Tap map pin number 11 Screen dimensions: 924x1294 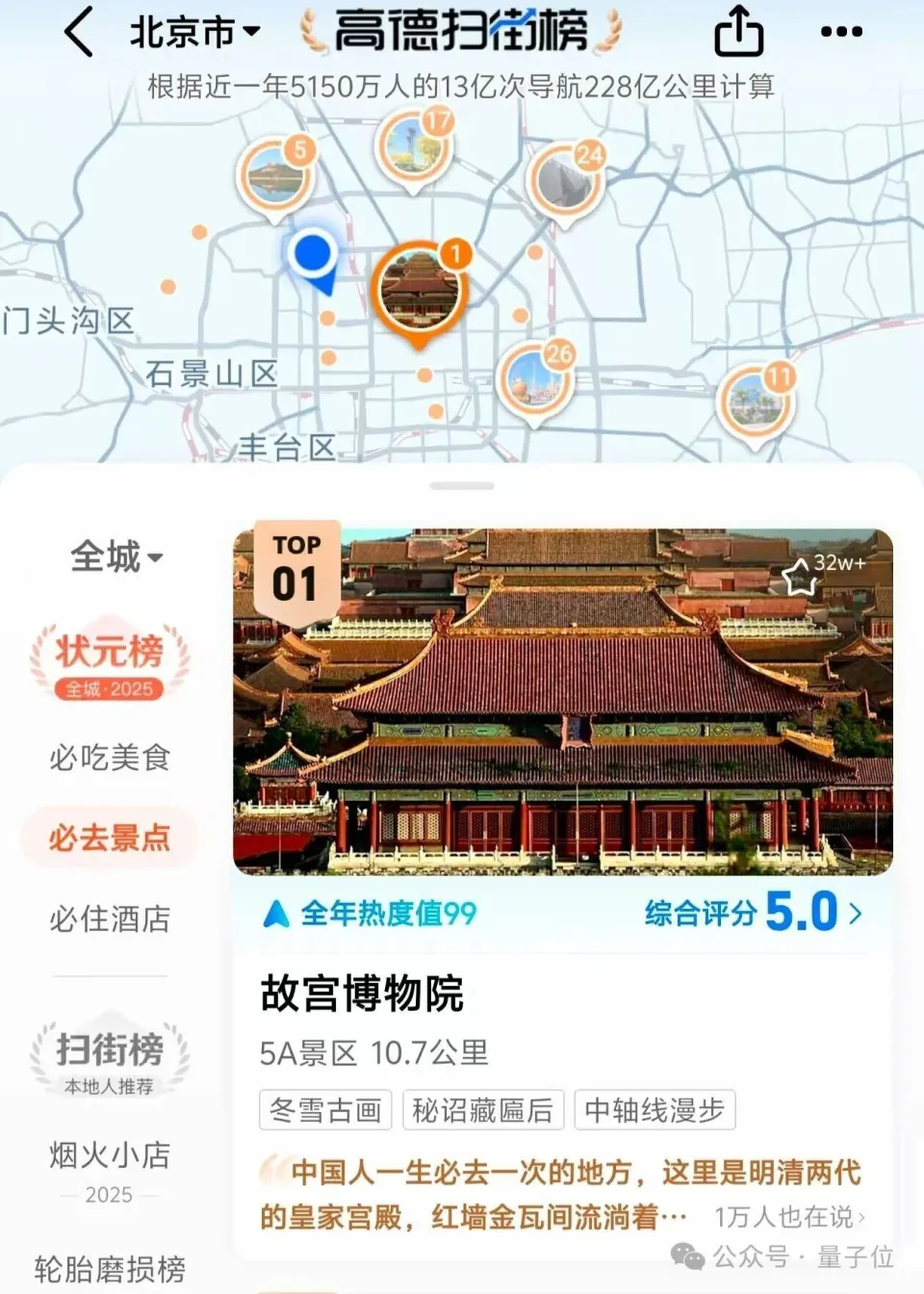(x=756, y=400)
